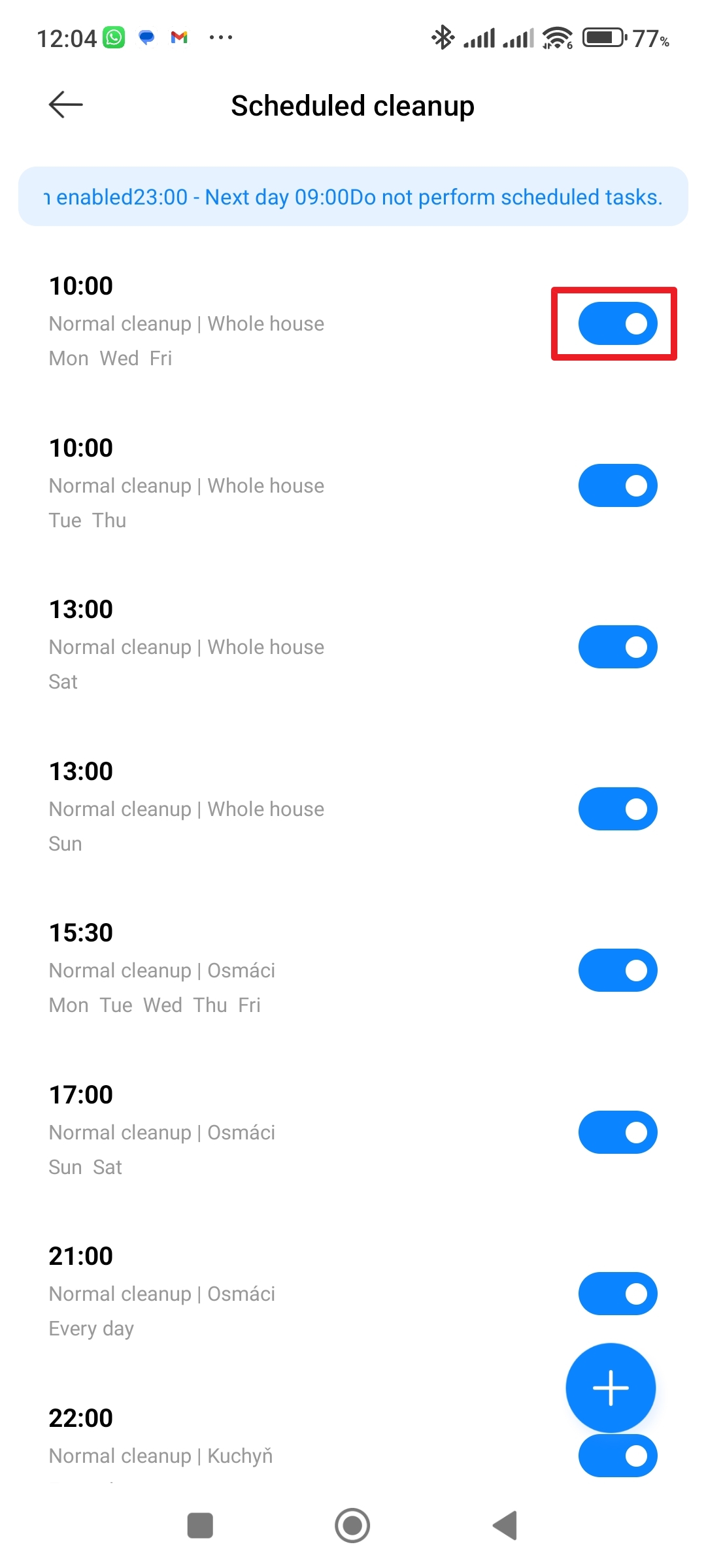
Task: Go back from Scheduled cleanup
Action: click(x=66, y=105)
